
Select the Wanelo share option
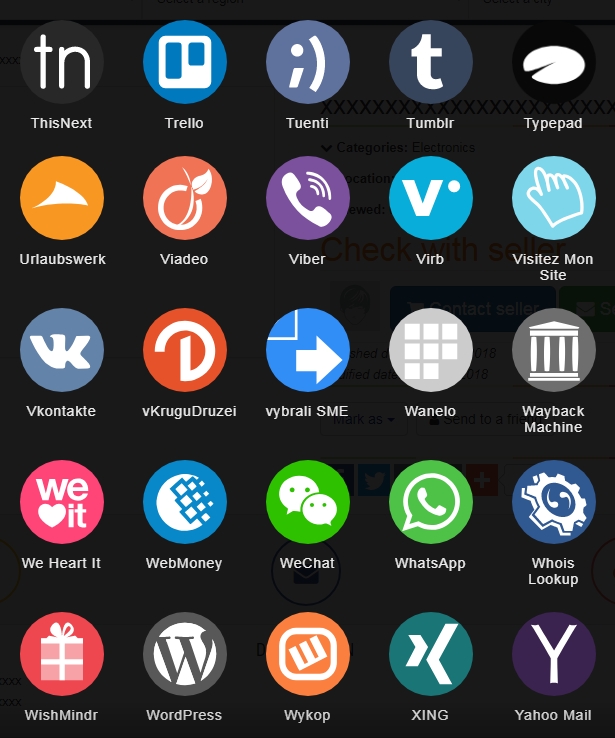(x=430, y=350)
